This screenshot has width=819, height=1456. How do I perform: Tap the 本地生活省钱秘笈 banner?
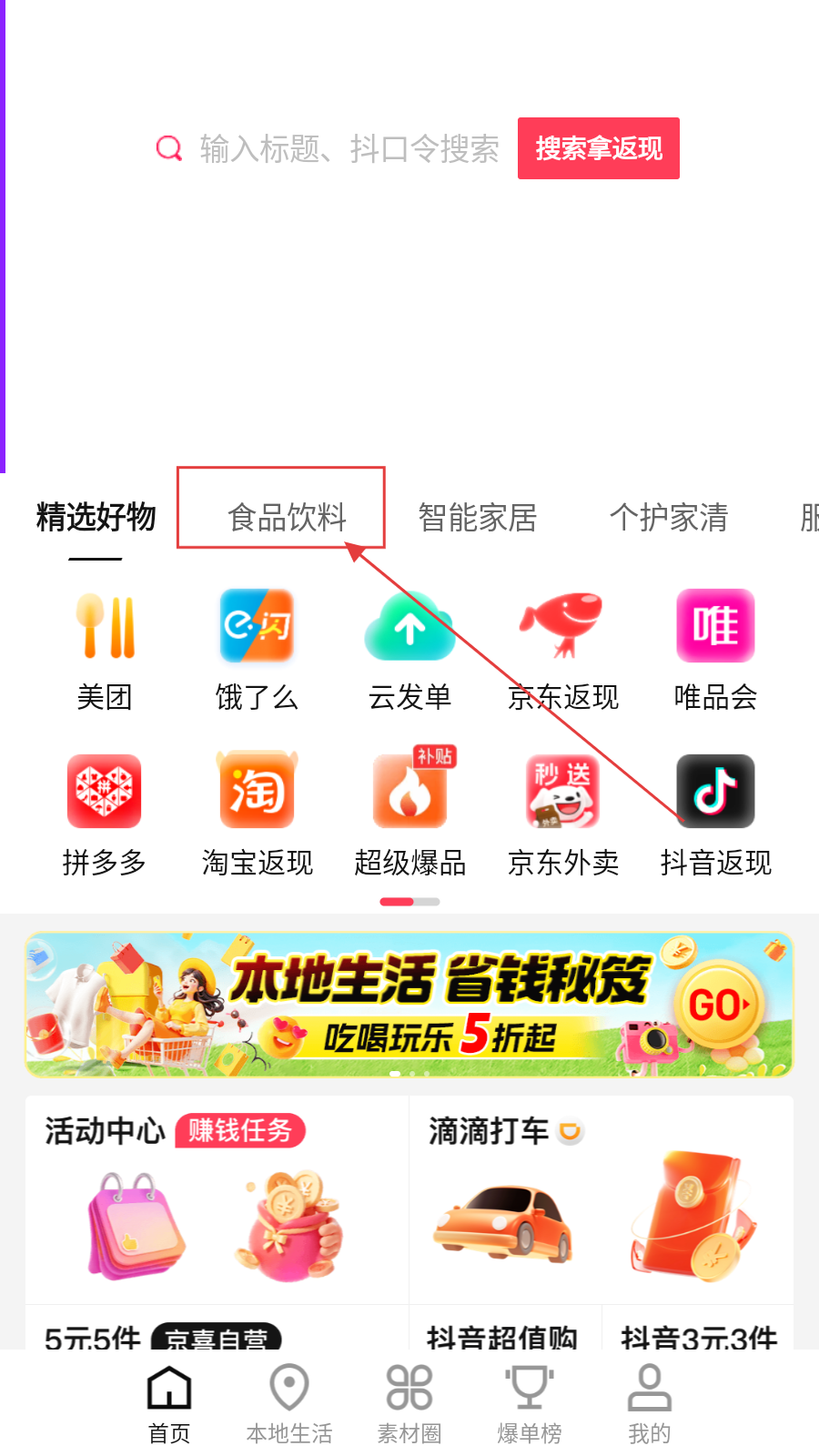point(409,1005)
